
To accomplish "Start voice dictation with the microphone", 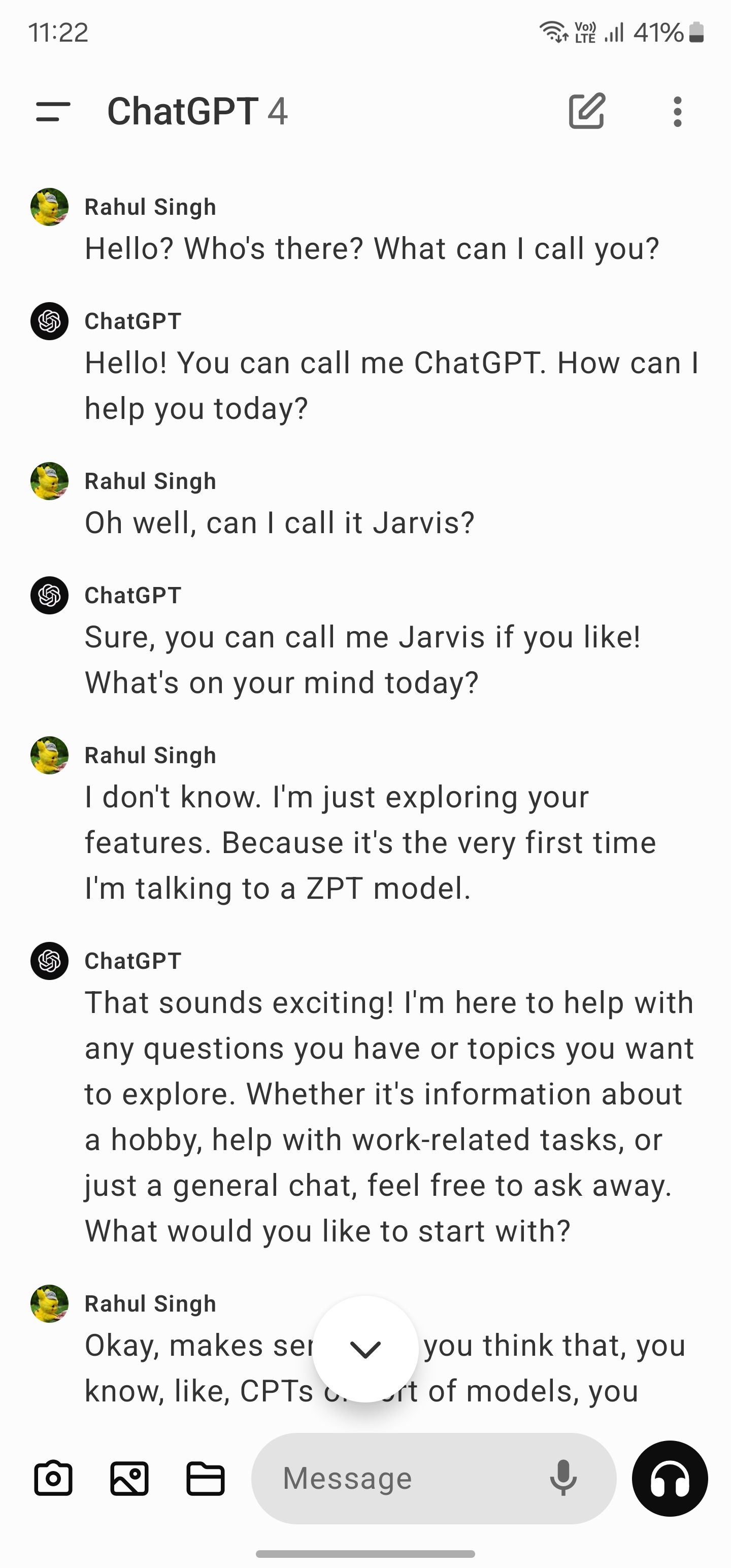I will [563, 1479].
